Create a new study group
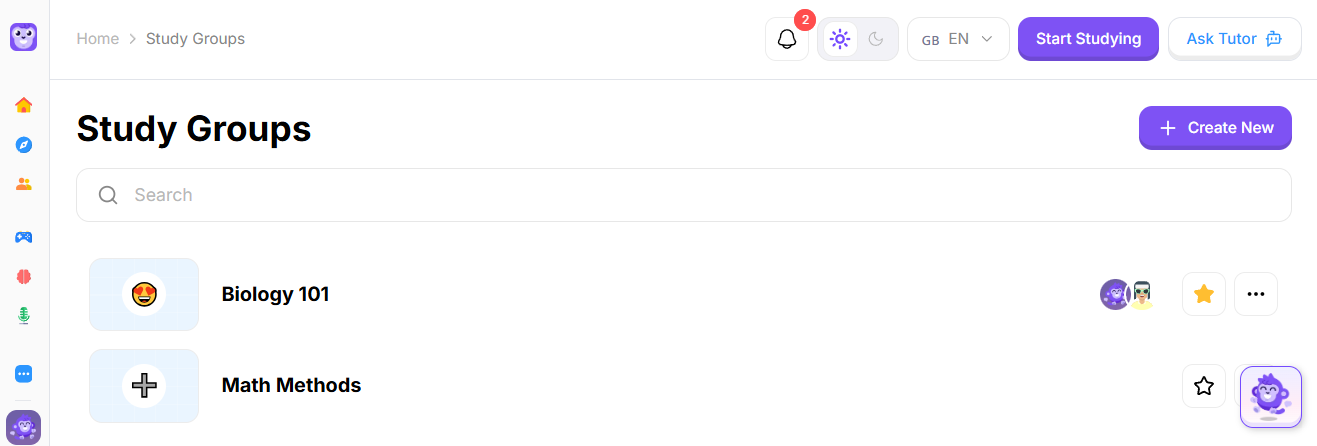Screen dimensions: 1317x446 point(1215,128)
